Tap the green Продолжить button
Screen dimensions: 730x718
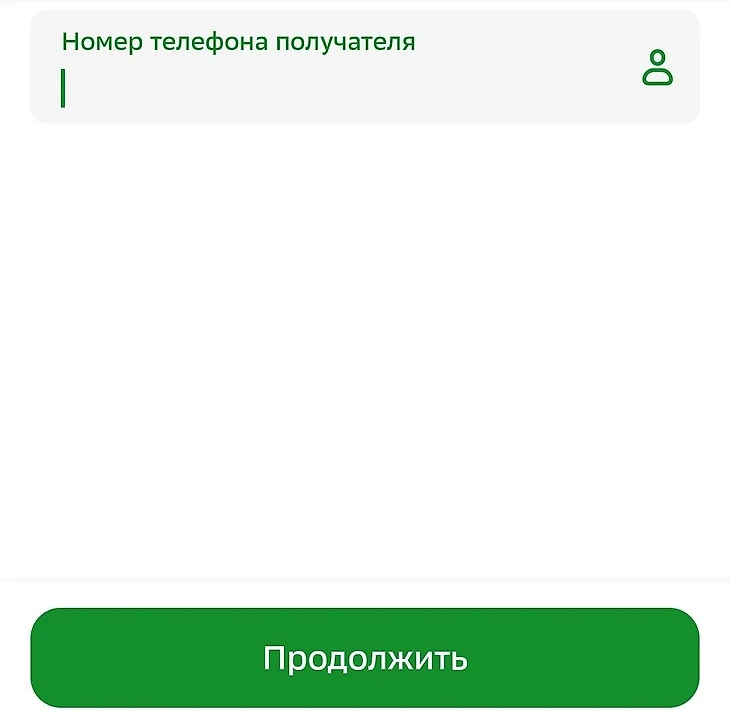[365, 658]
